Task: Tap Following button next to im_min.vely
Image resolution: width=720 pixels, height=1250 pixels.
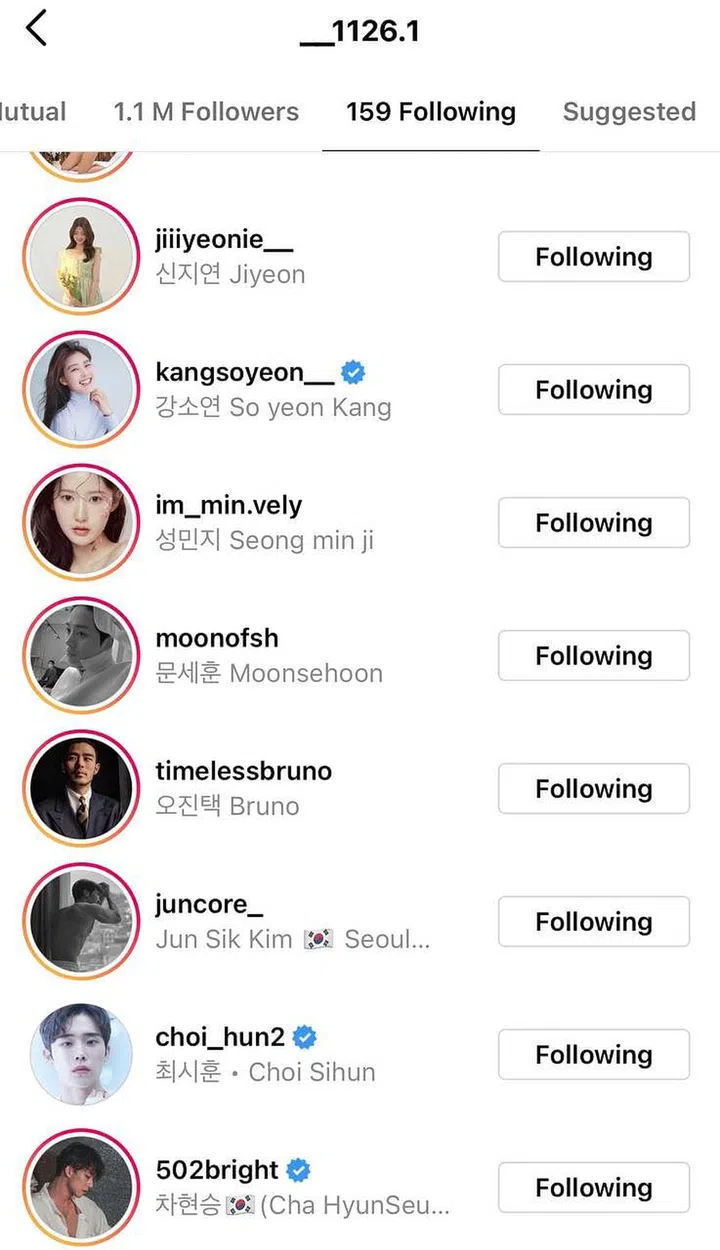Action: (593, 523)
